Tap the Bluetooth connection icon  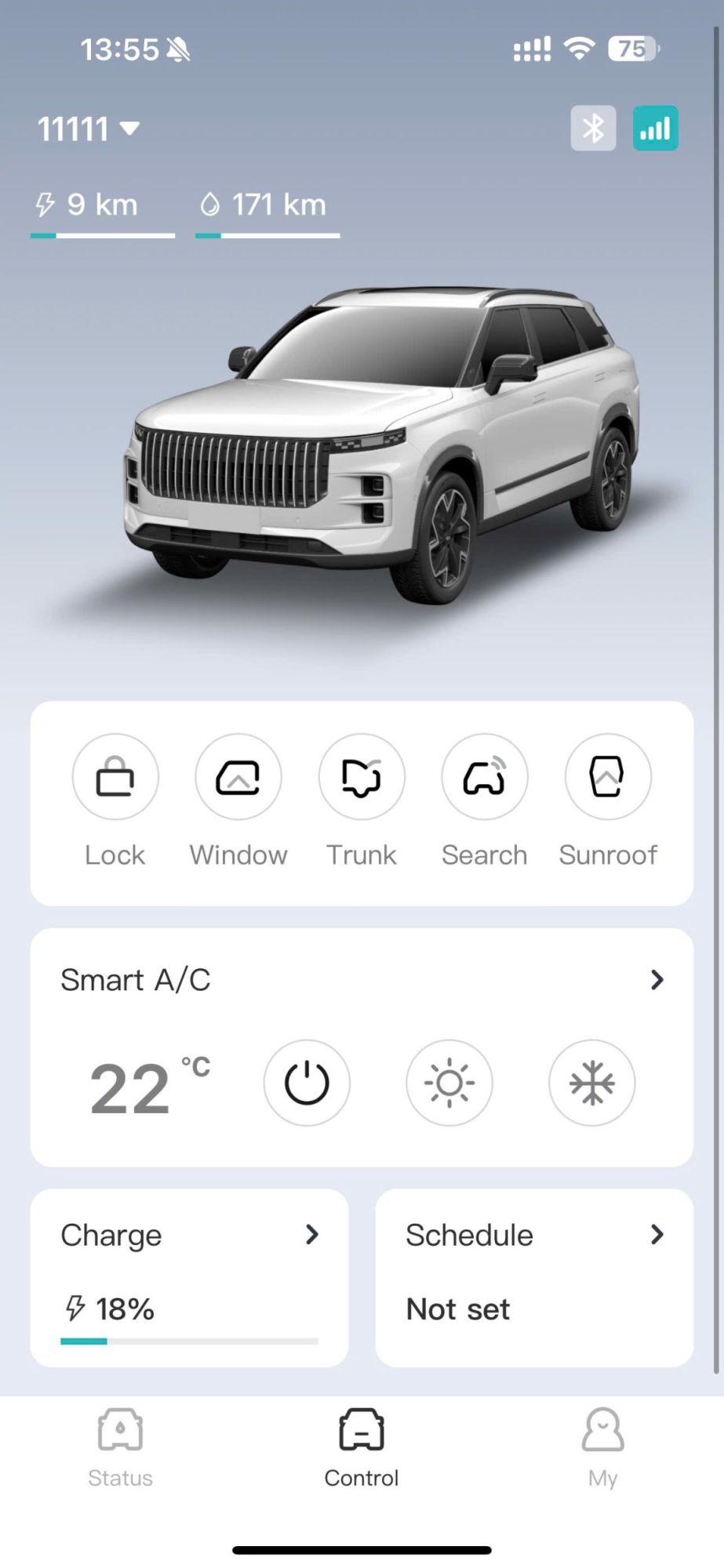[x=593, y=128]
